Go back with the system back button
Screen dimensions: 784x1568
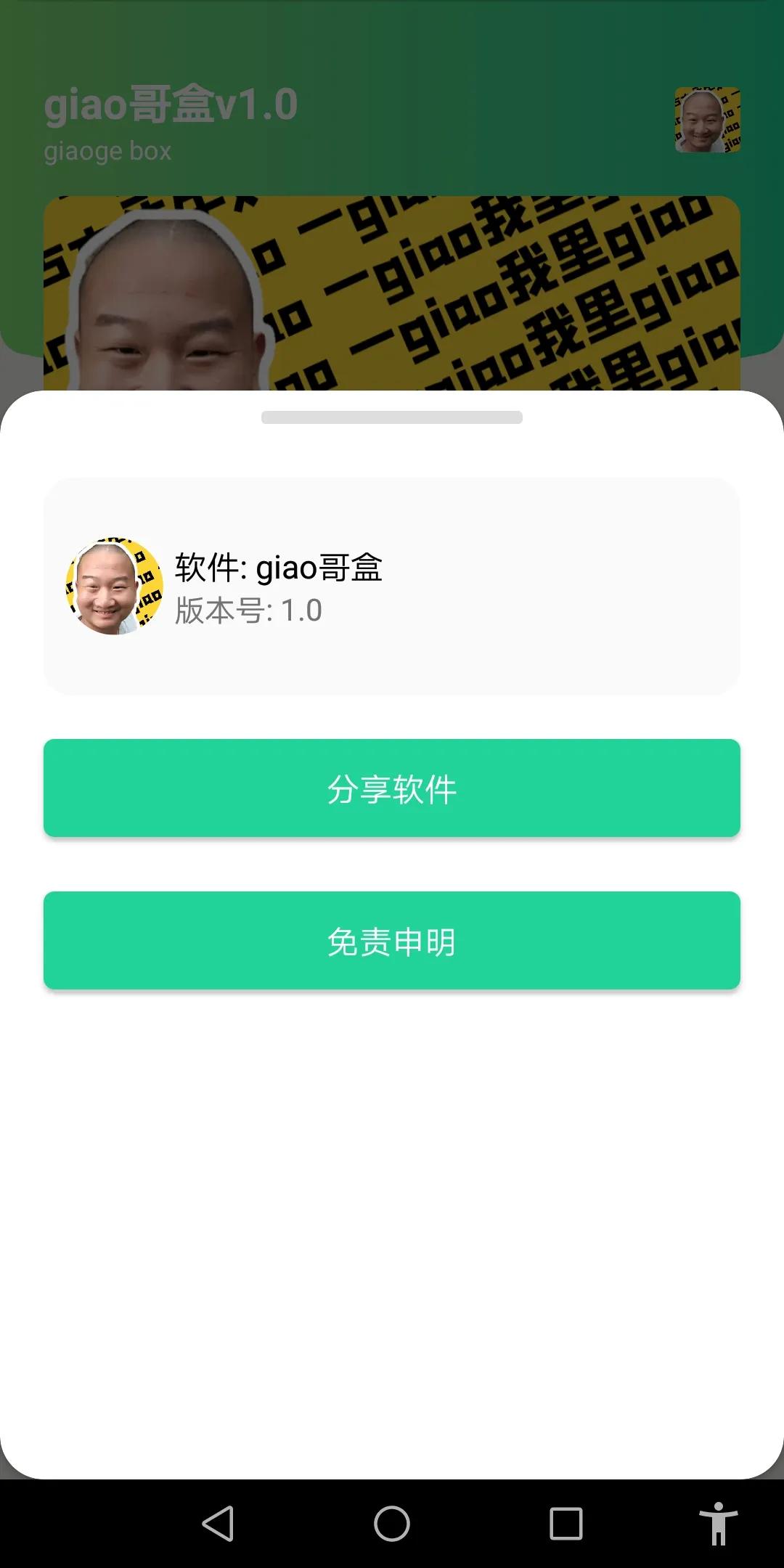[x=218, y=1523]
